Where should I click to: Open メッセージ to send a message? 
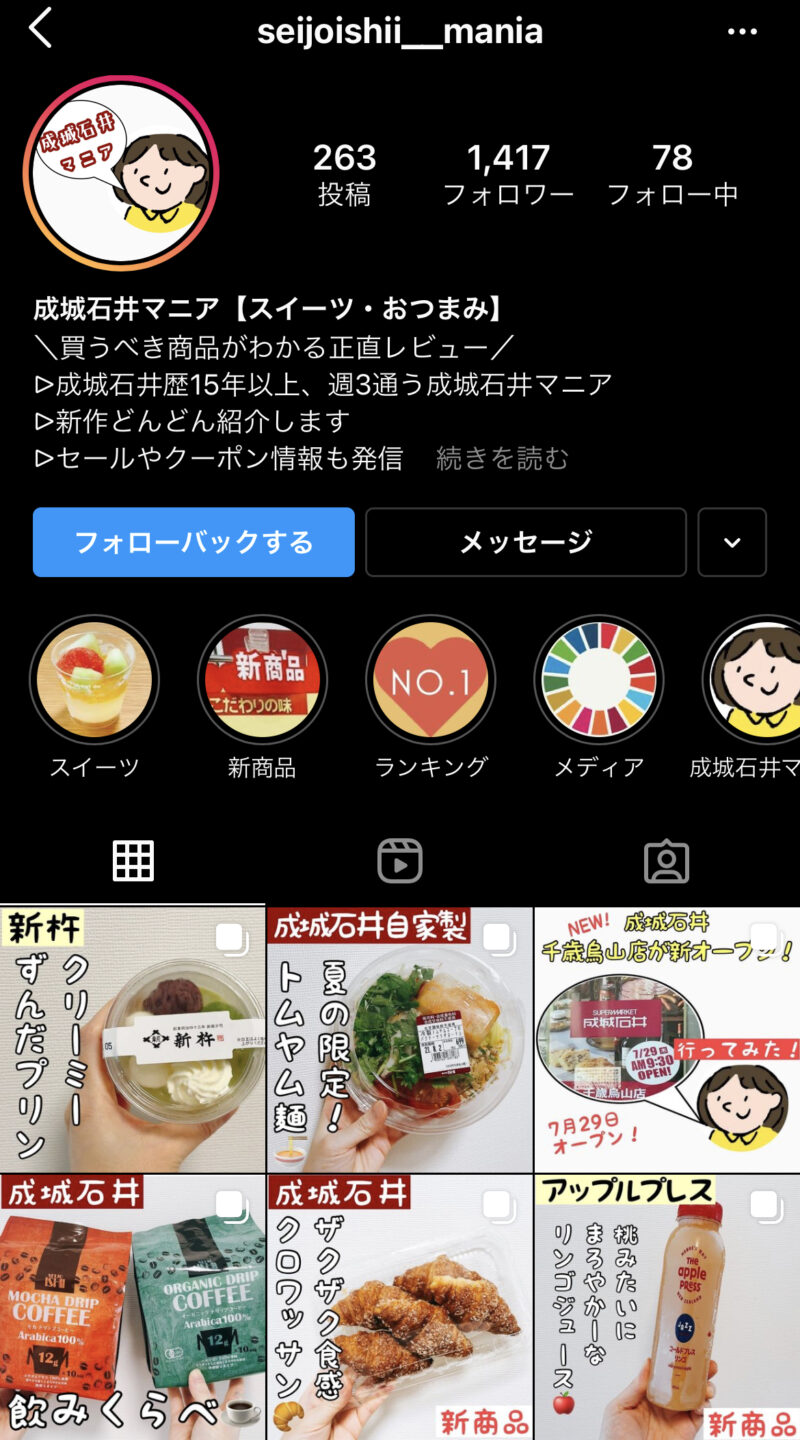[526, 542]
